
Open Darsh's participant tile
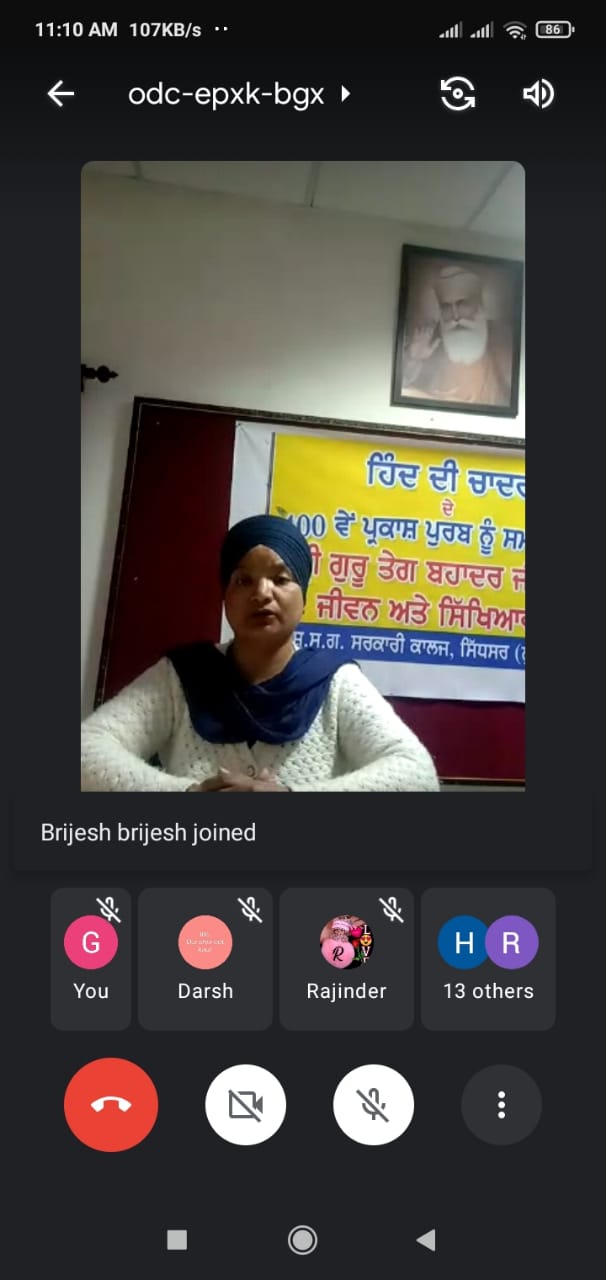click(205, 945)
